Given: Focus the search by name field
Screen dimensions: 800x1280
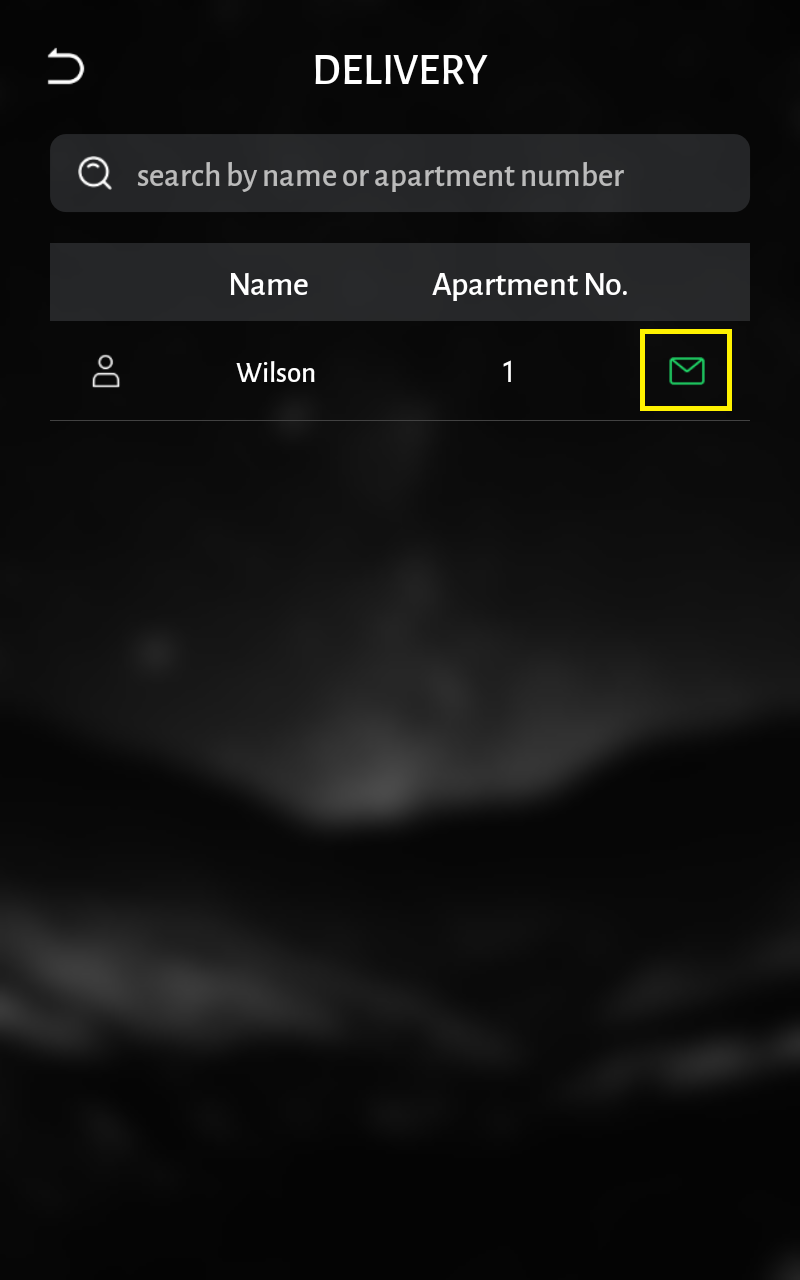Looking at the screenshot, I should pos(400,172).
